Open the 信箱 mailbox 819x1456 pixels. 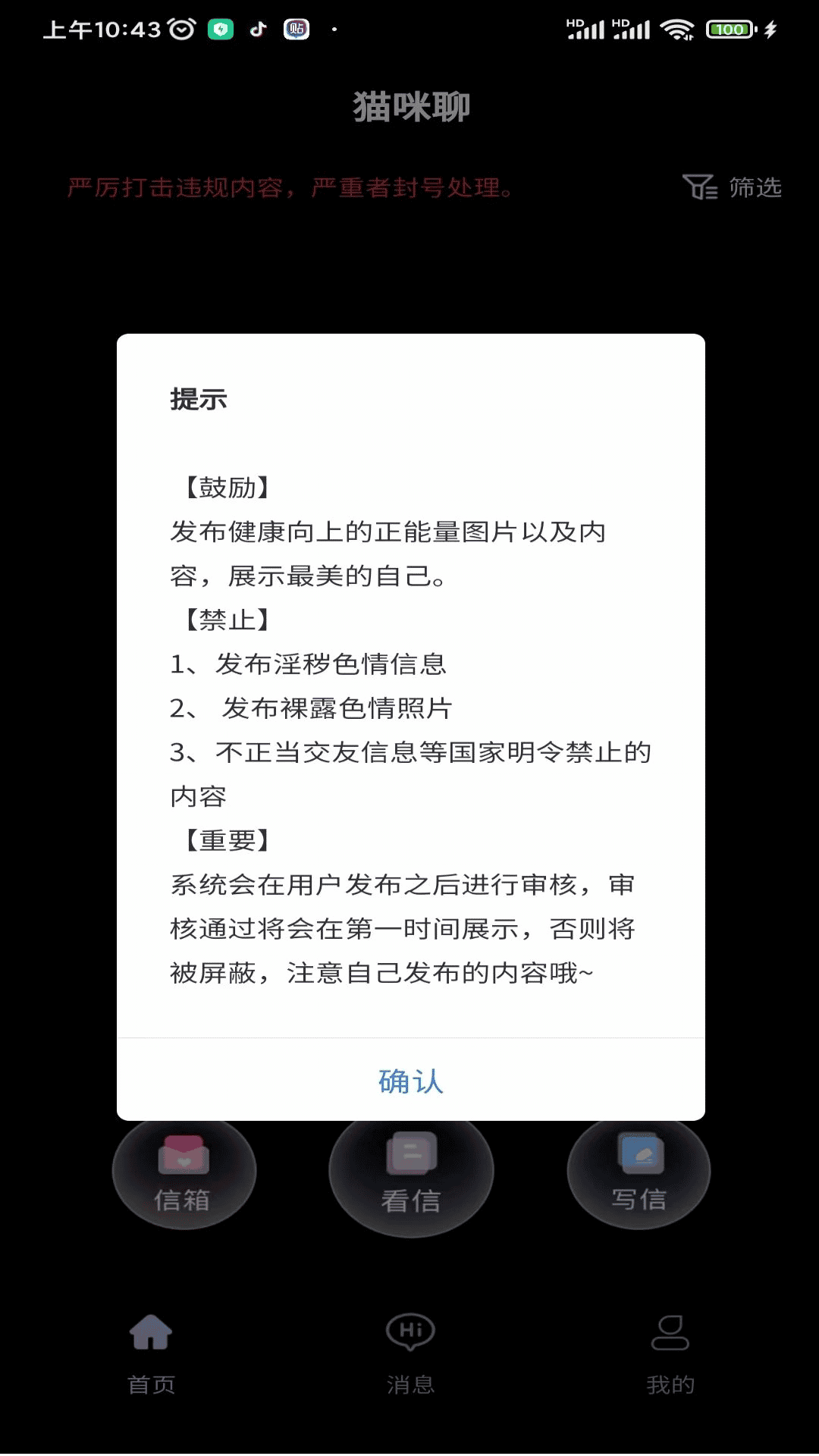pos(184,1174)
